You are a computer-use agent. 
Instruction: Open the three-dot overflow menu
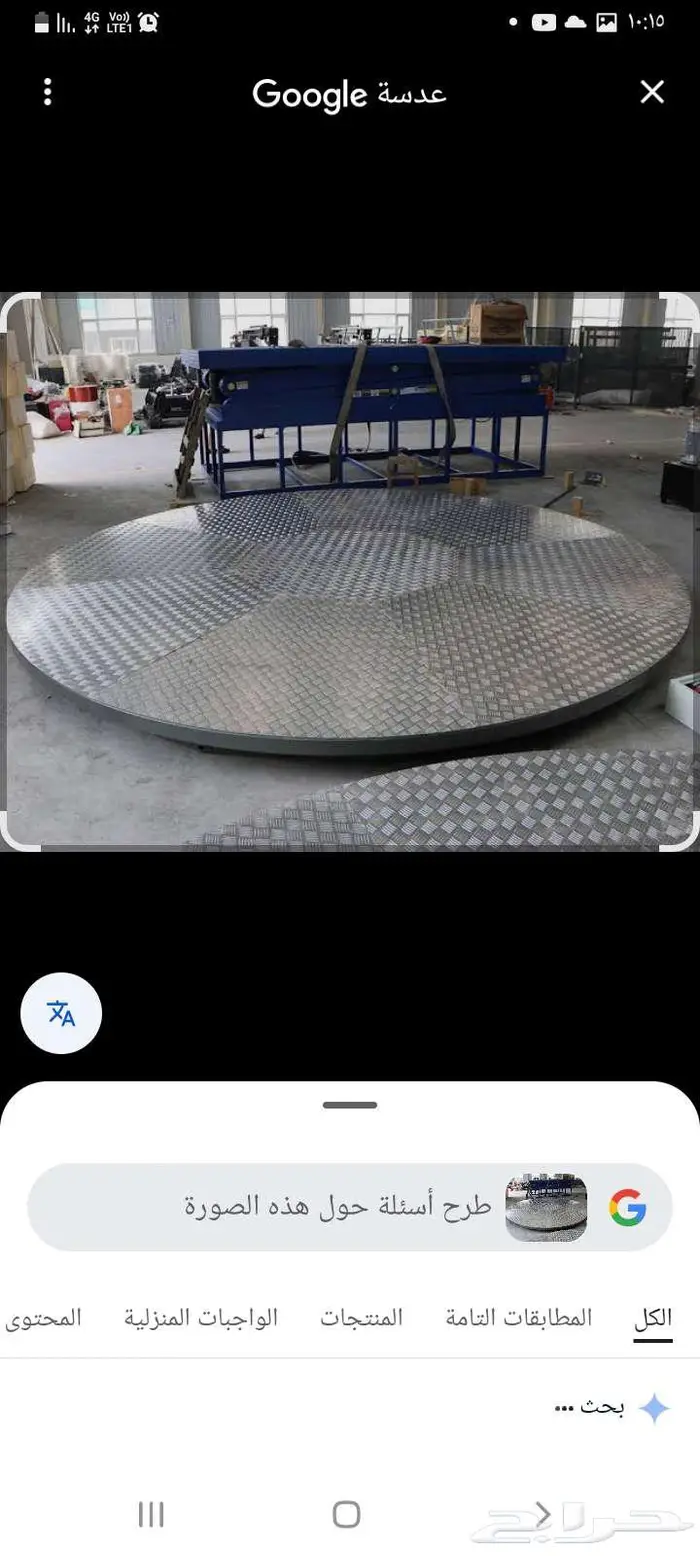coord(47,93)
